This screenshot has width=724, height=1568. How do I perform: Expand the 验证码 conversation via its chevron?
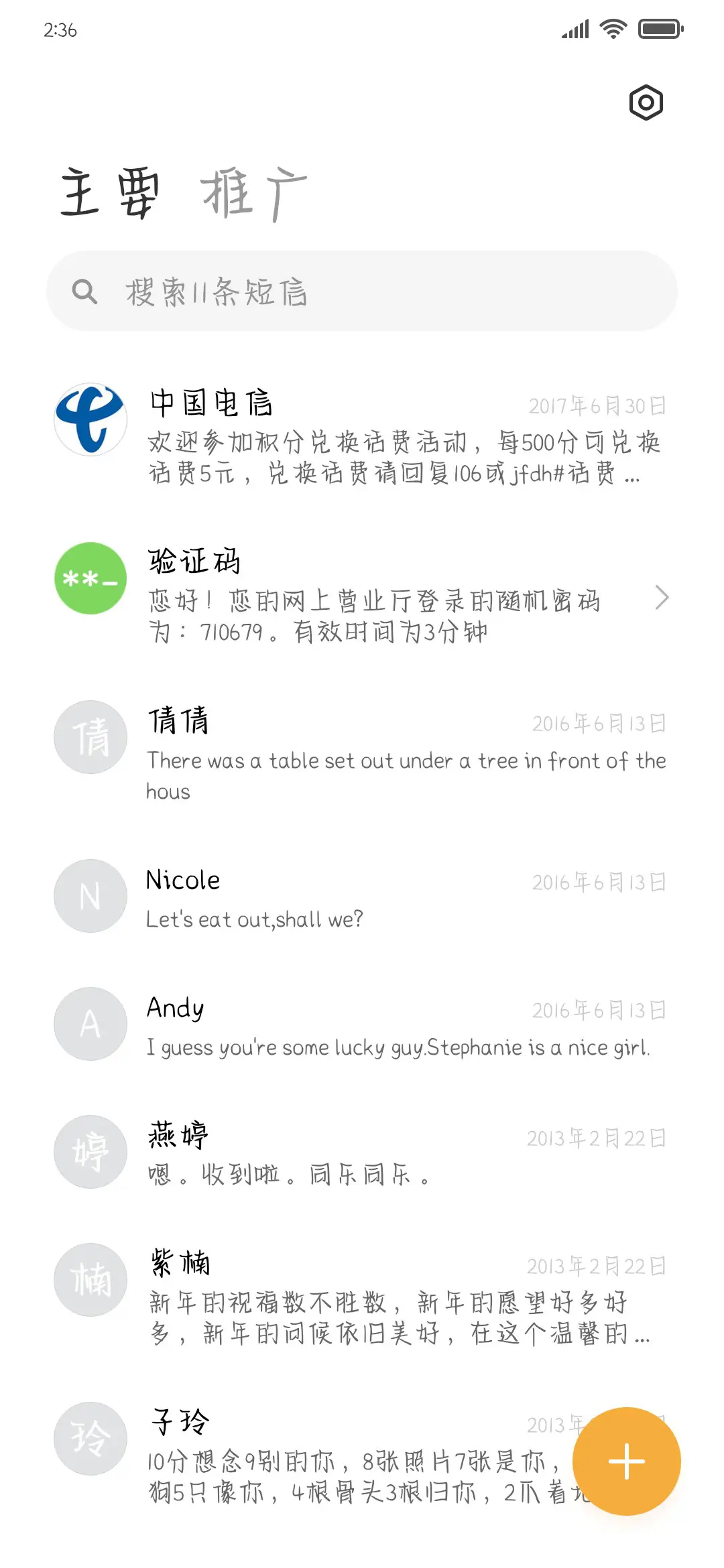[662, 596]
